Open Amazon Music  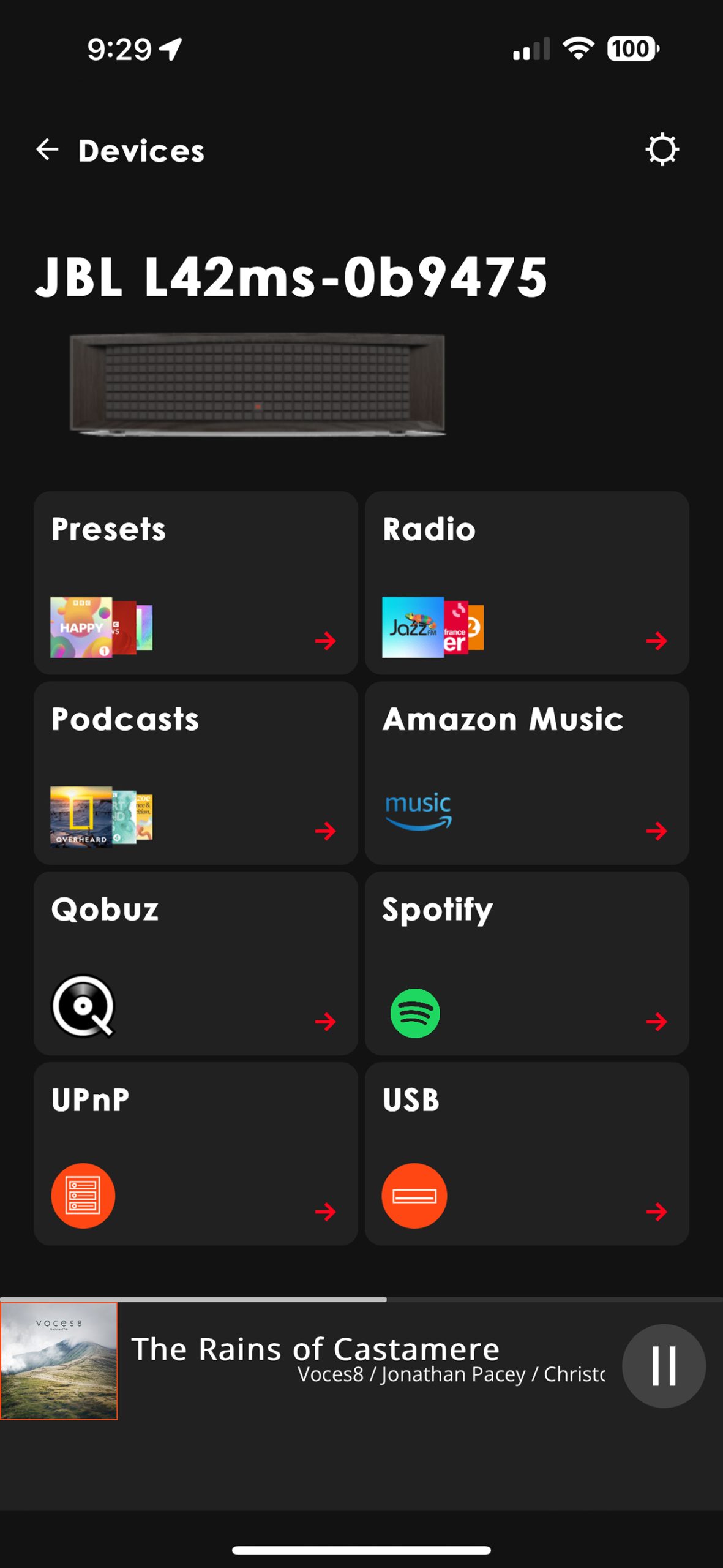point(526,773)
